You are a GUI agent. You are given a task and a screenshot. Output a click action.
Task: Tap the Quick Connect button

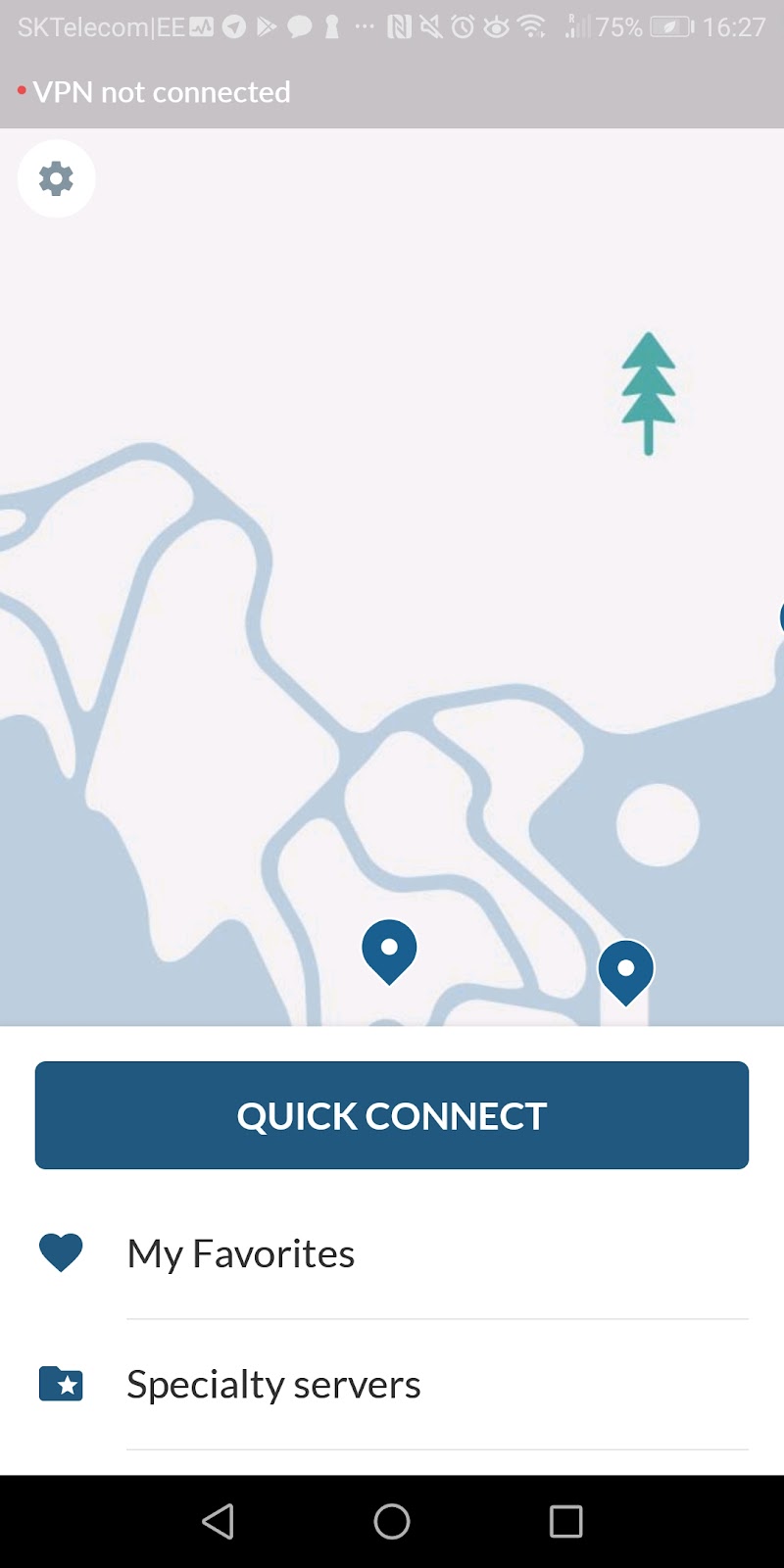click(x=392, y=1115)
